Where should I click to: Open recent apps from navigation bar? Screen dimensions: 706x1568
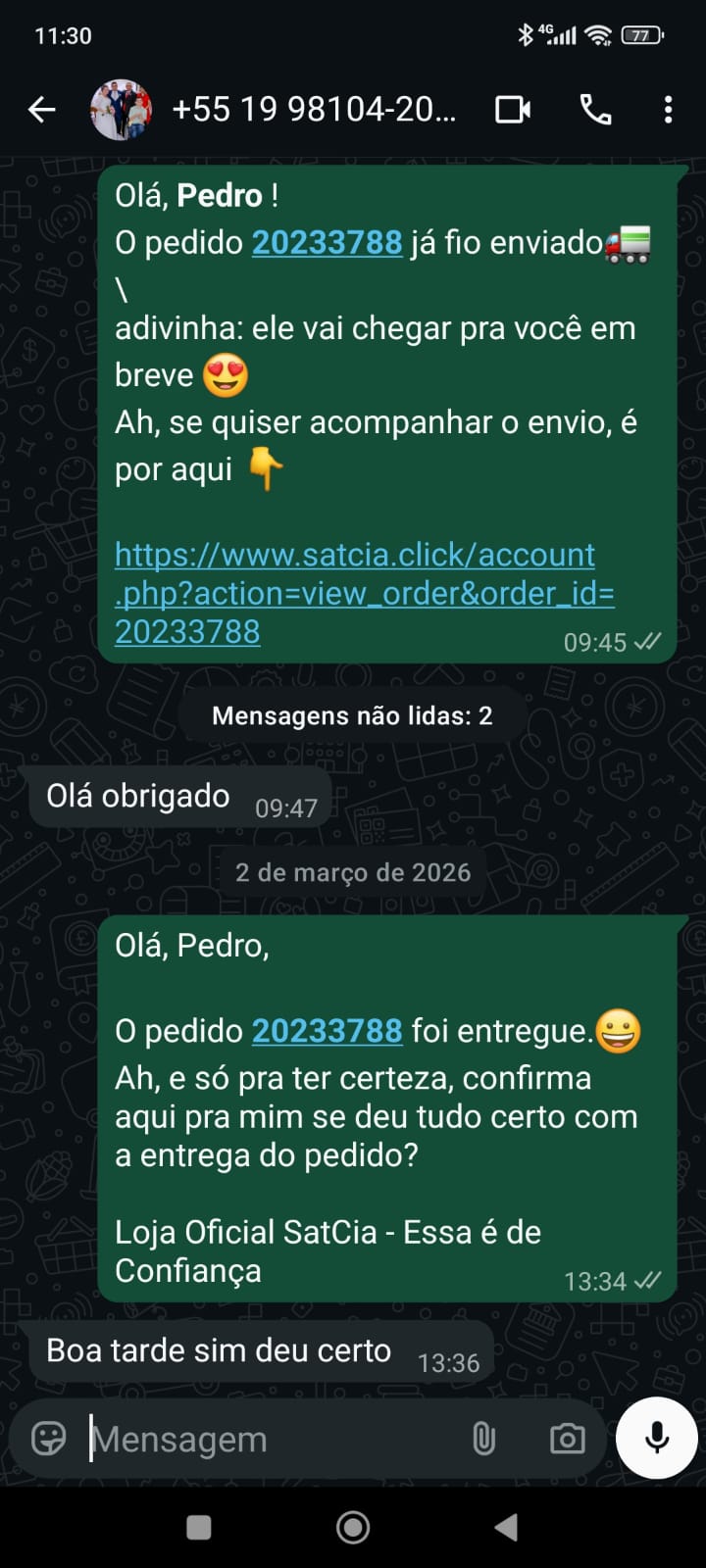(199, 1527)
